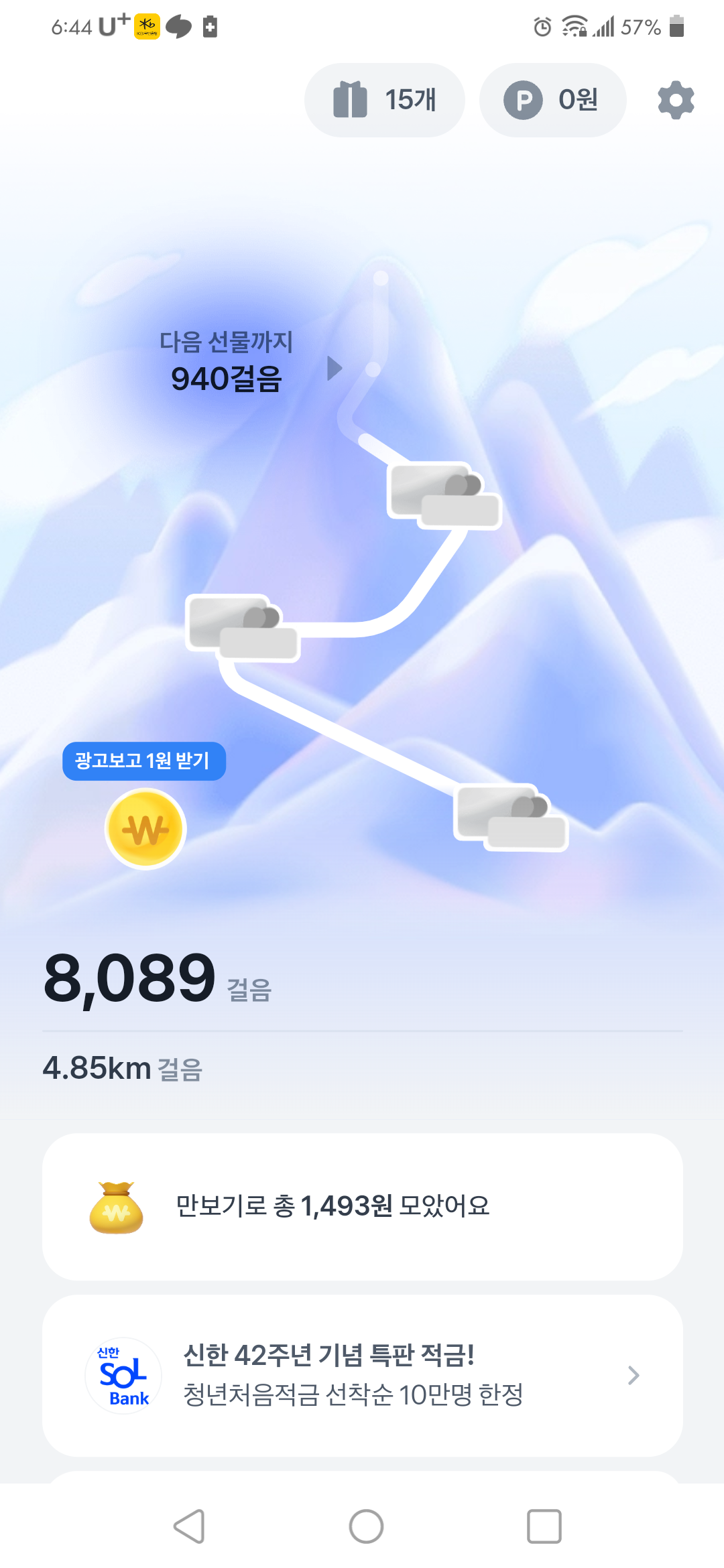Open the 신한 42주년 기념 특판 적금 banner
This screenshot has height=1568, width=724.
(362, 1375)
